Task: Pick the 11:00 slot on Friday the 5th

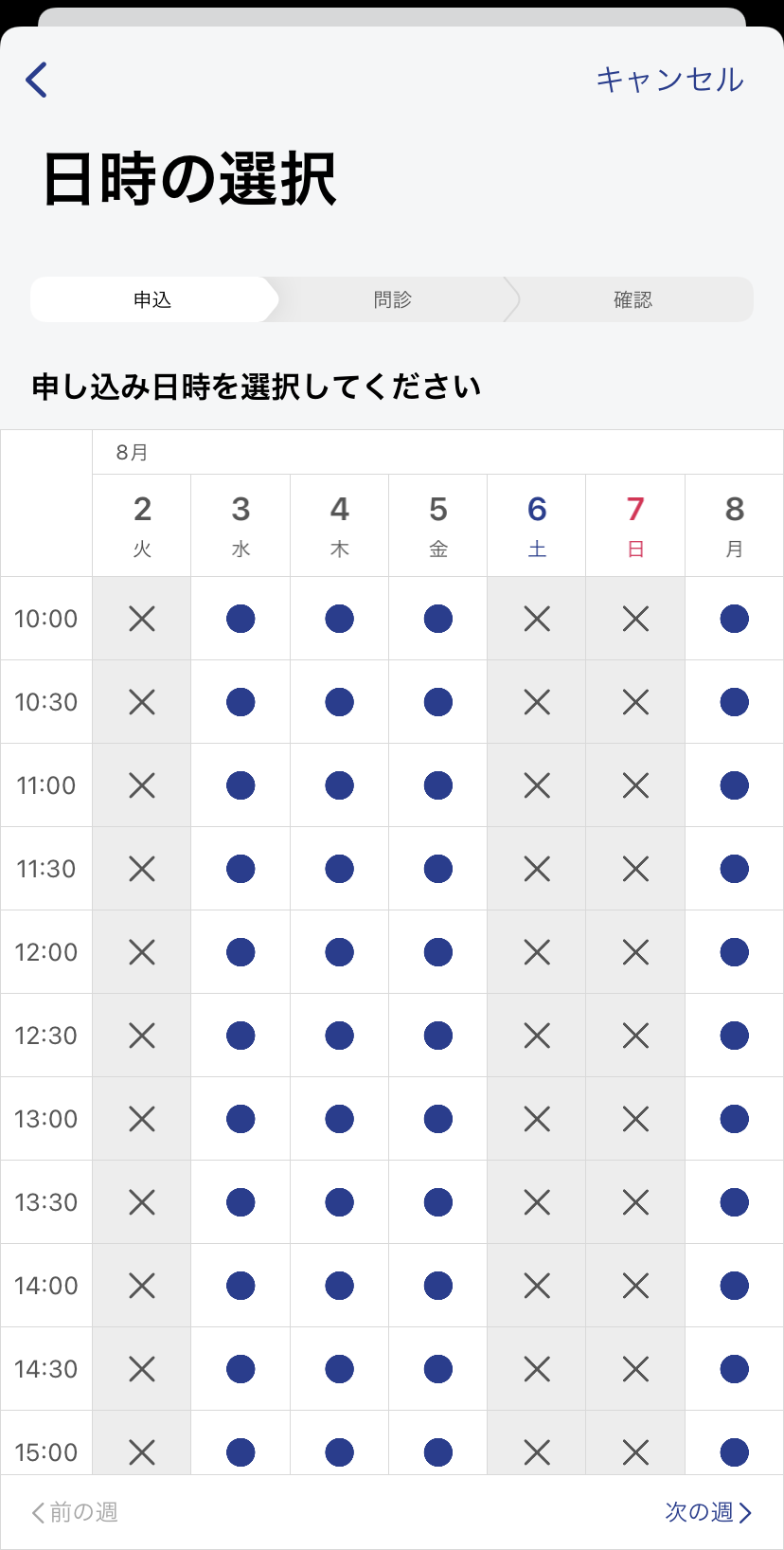Action: pos(437,785)
